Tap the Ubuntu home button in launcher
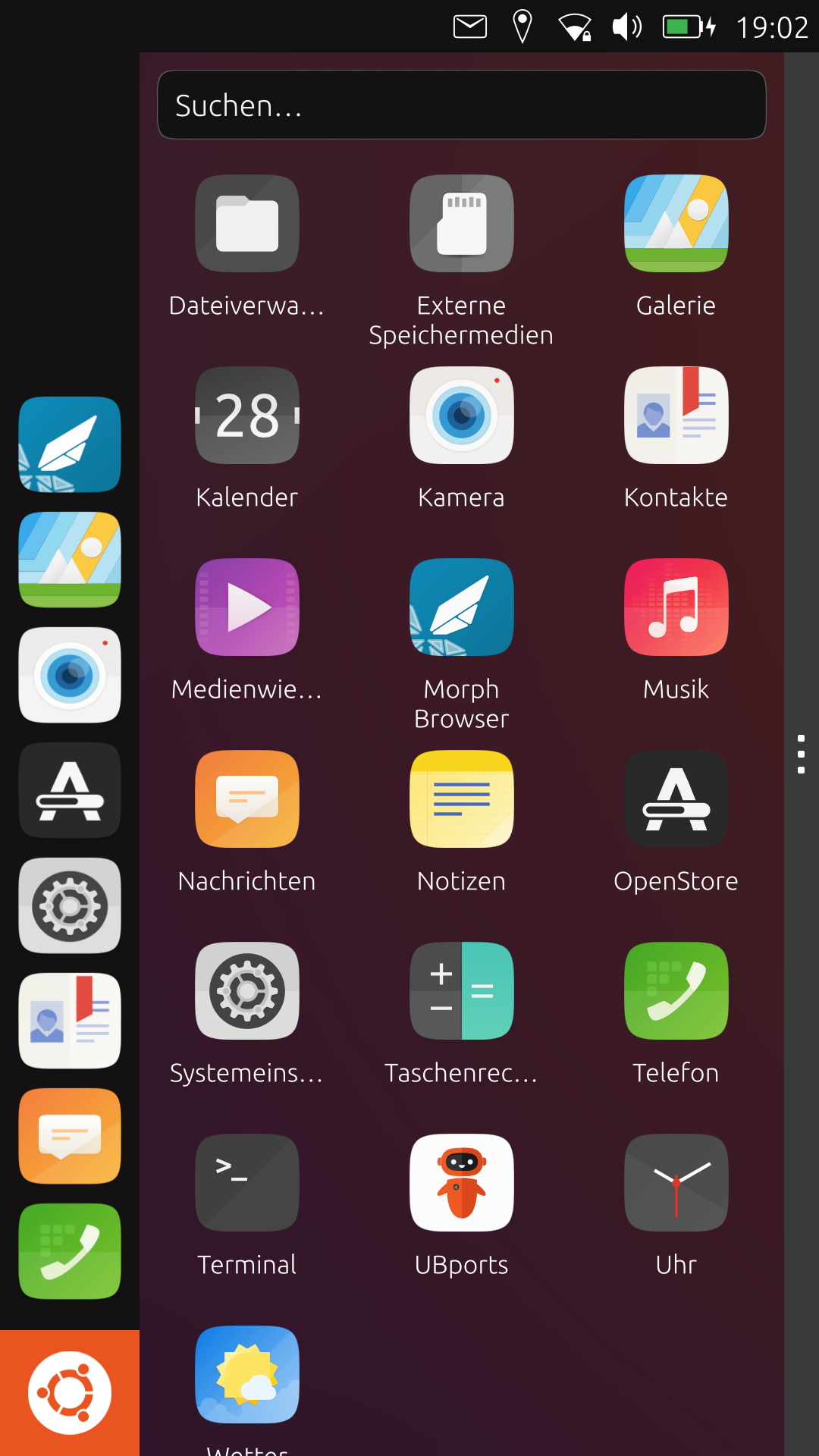Image resolution: width=819 pixels, height=1456 pixels. (x=70, y=1393)
